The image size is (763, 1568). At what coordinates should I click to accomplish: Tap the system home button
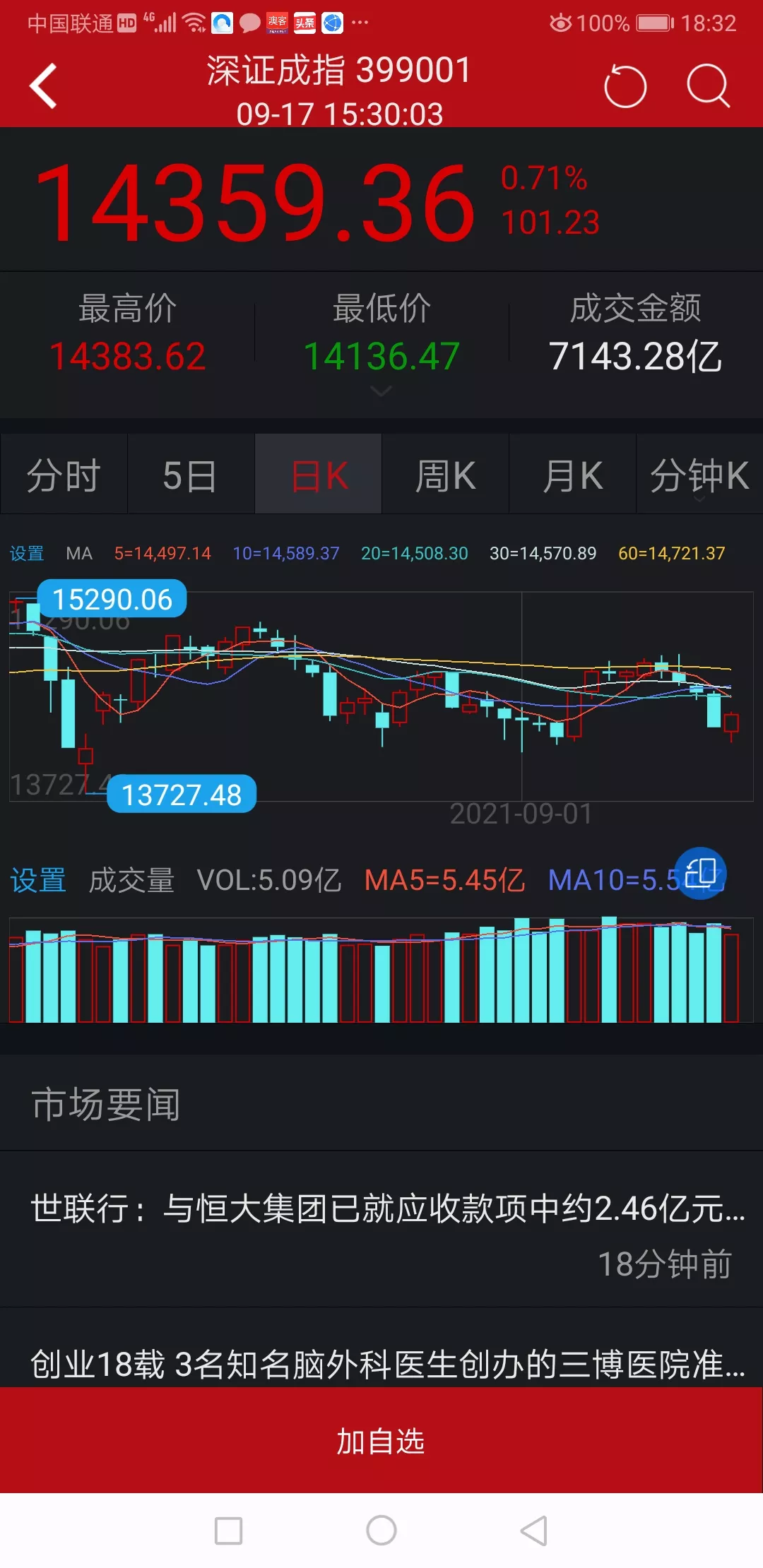(x=381, y=1531)
